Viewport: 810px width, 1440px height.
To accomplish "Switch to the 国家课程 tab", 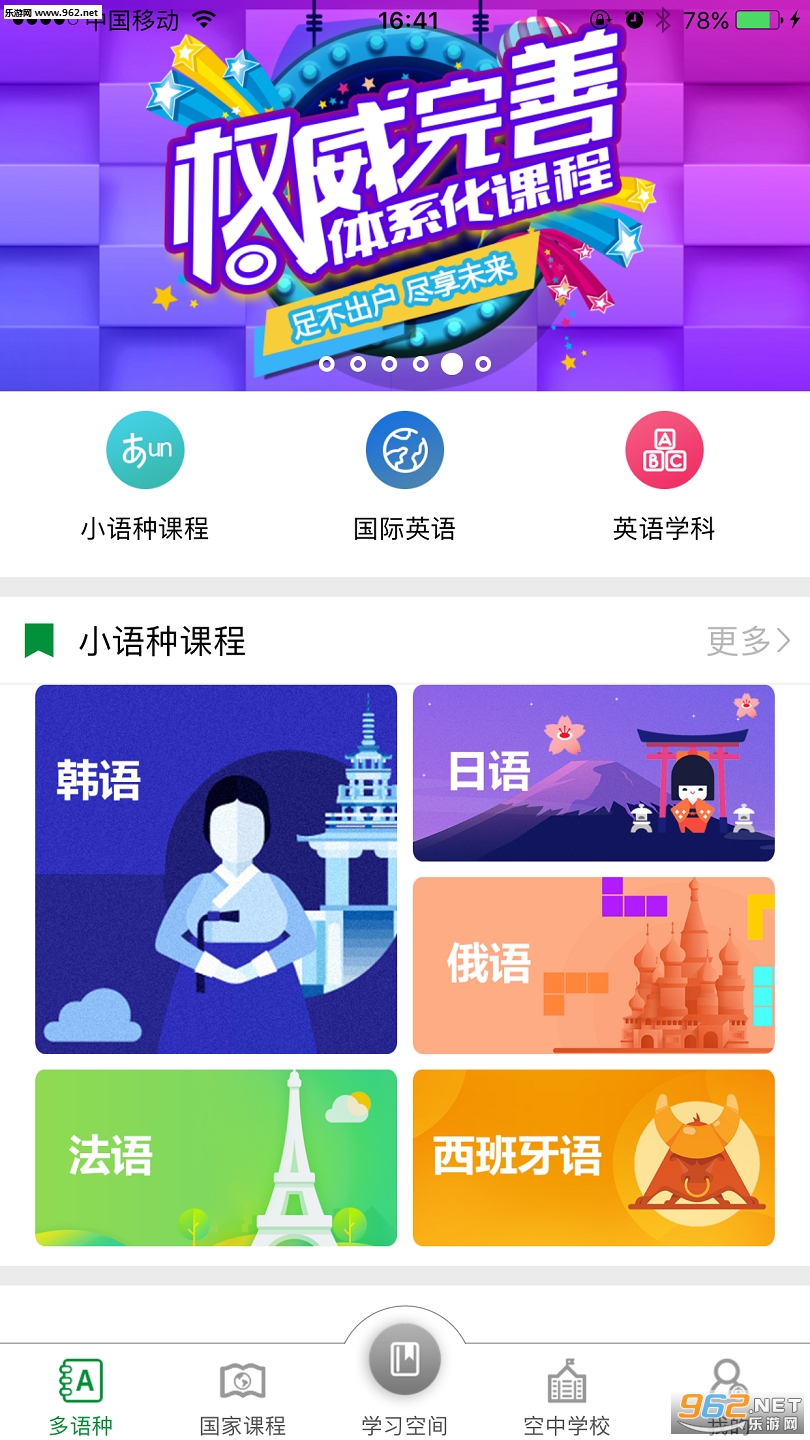I will [242, 1396].
